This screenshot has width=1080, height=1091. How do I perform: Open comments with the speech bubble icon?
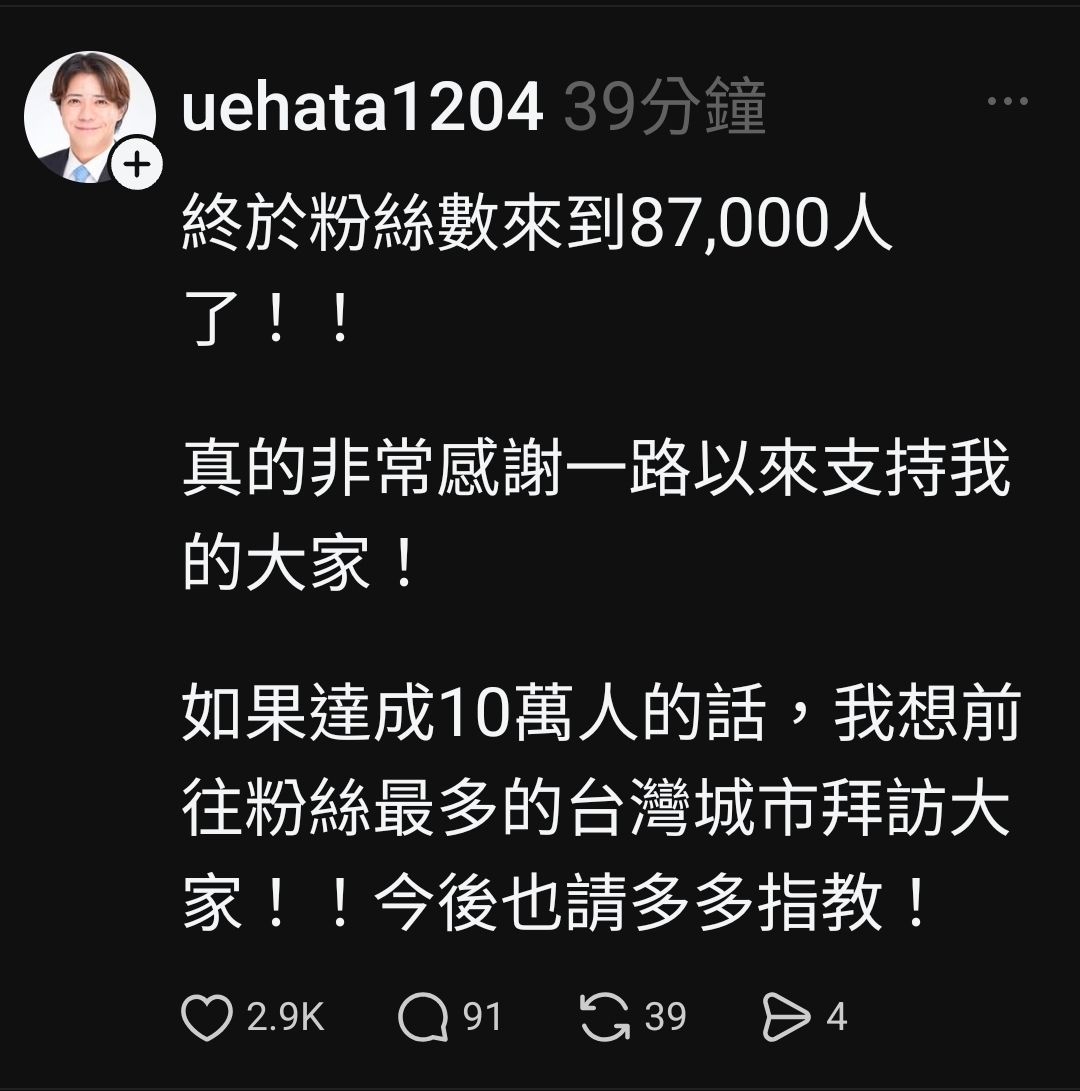[423, 1018]
